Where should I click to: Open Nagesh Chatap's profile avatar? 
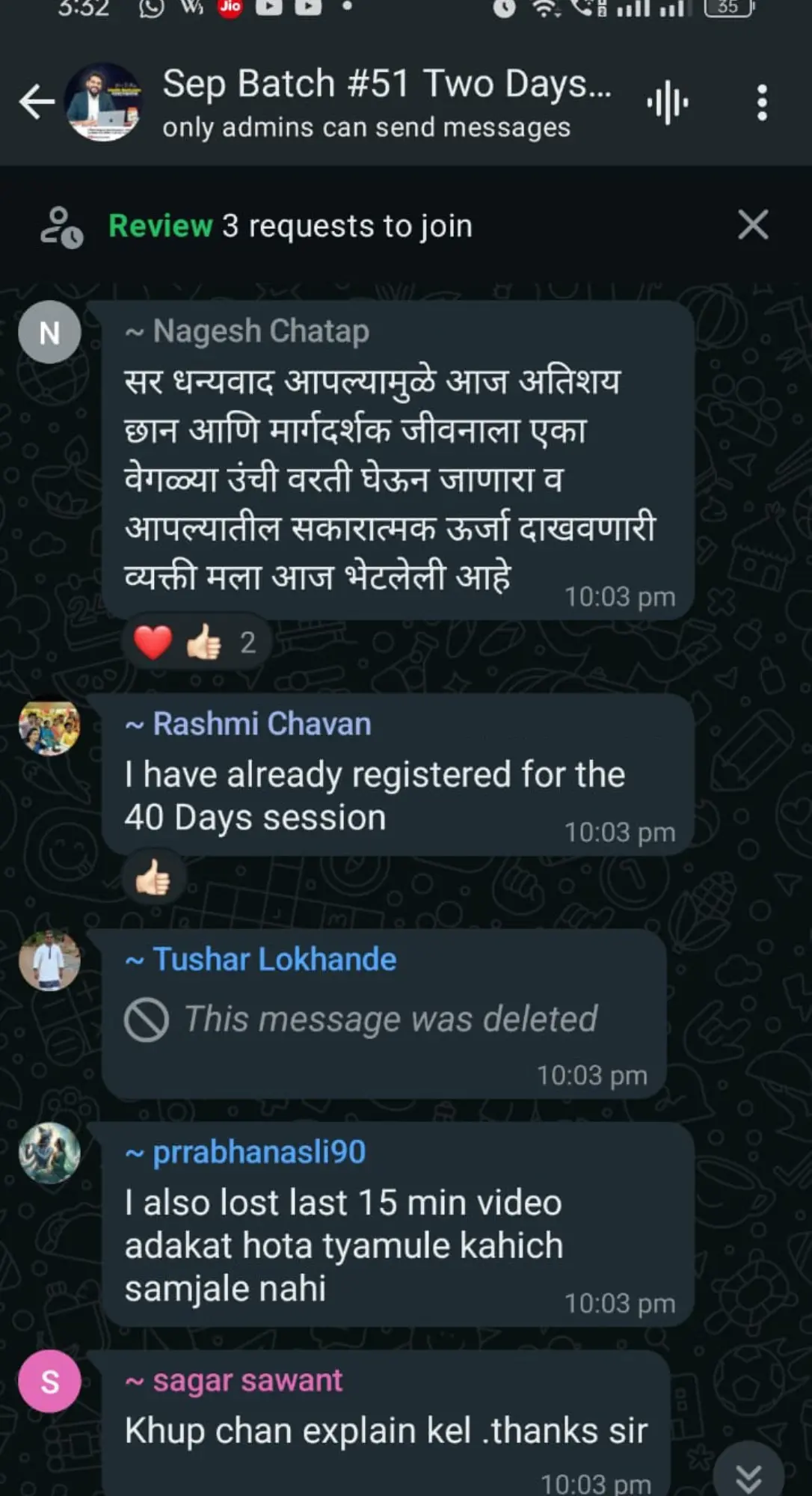pos(49,332)
